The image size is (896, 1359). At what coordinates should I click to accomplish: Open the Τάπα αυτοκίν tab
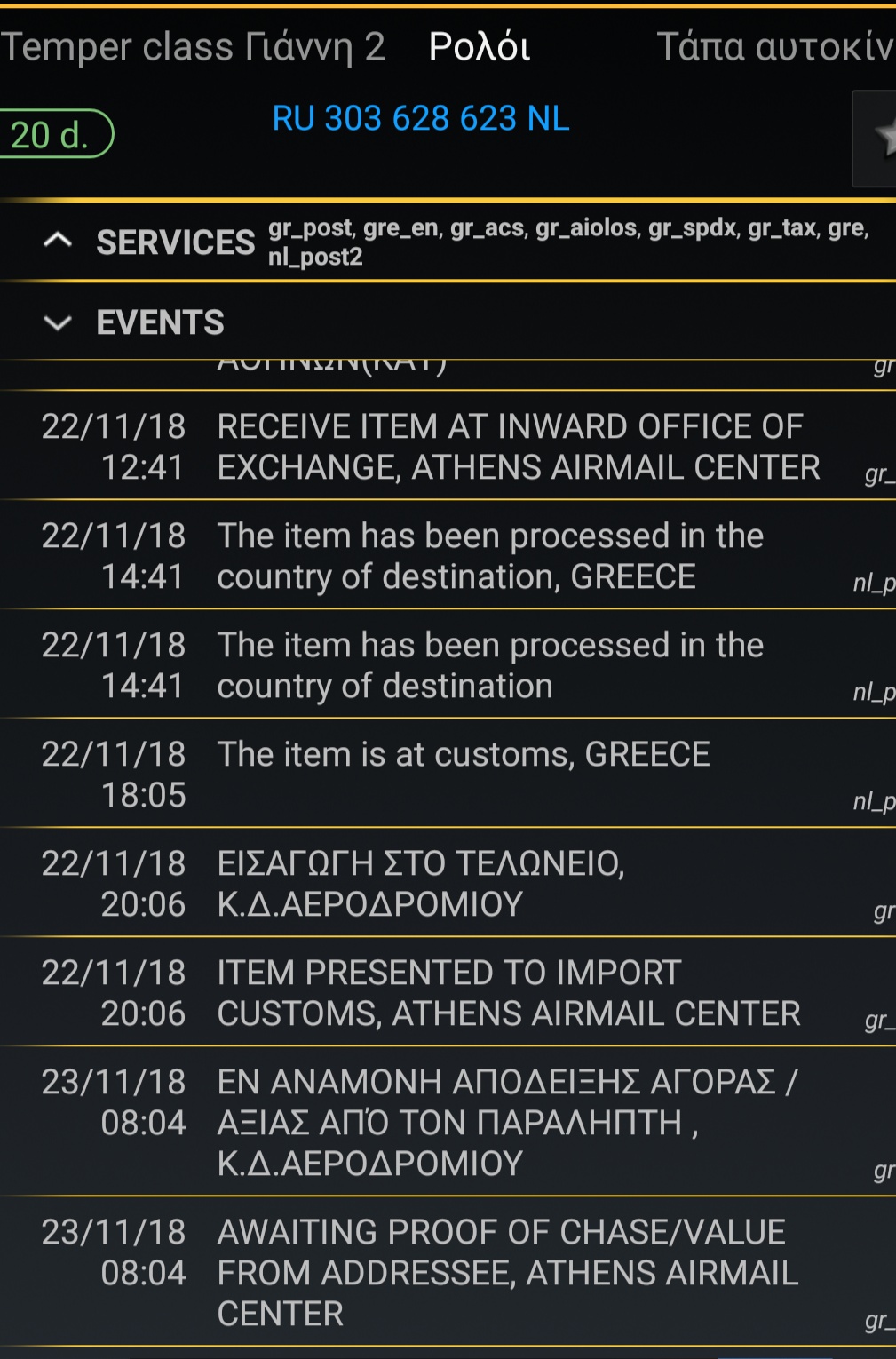(774, 47)
